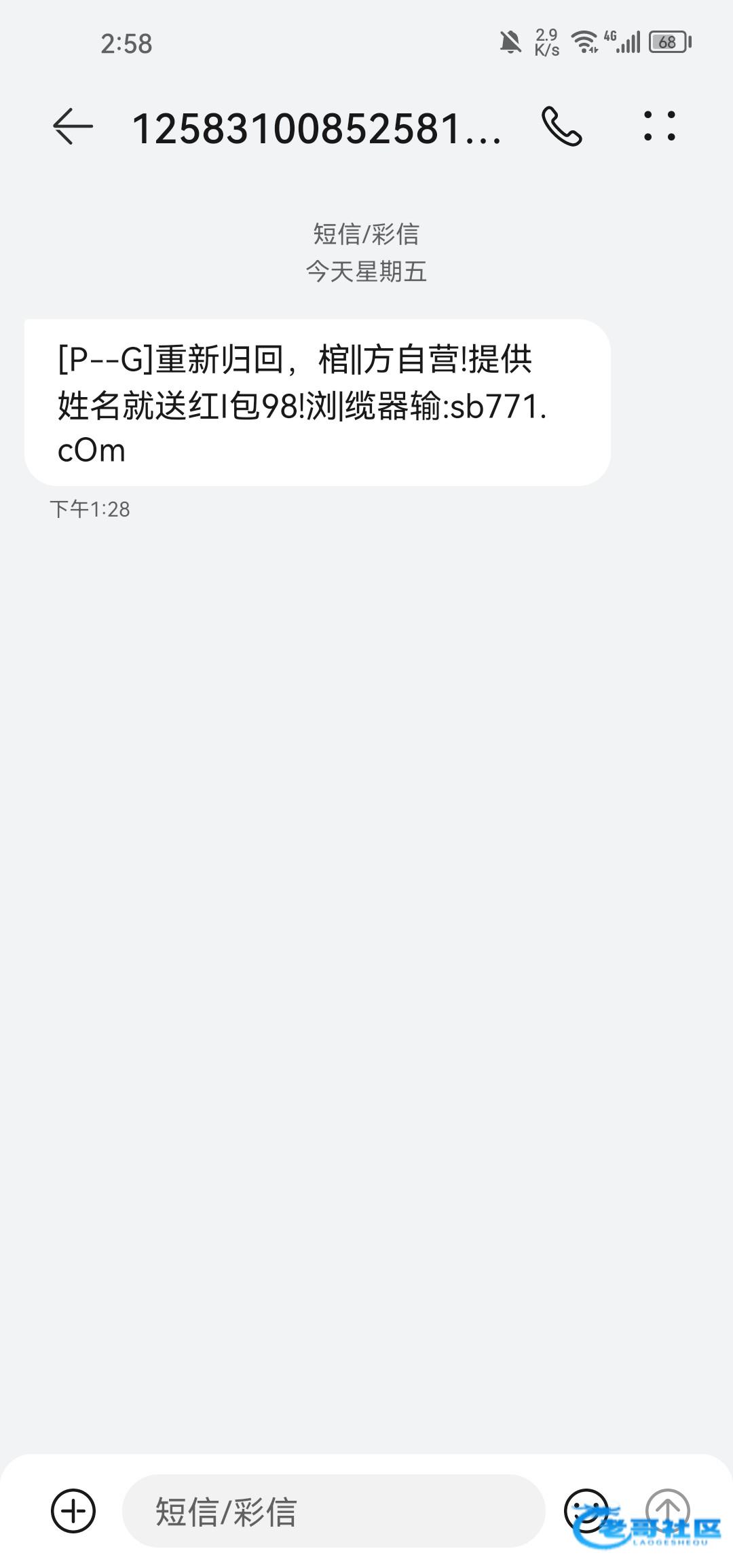The width and height of the screenshot is (733, 1568).
Task: Focus the 短信/彩信 message input field
Action: click(333, 1511)
